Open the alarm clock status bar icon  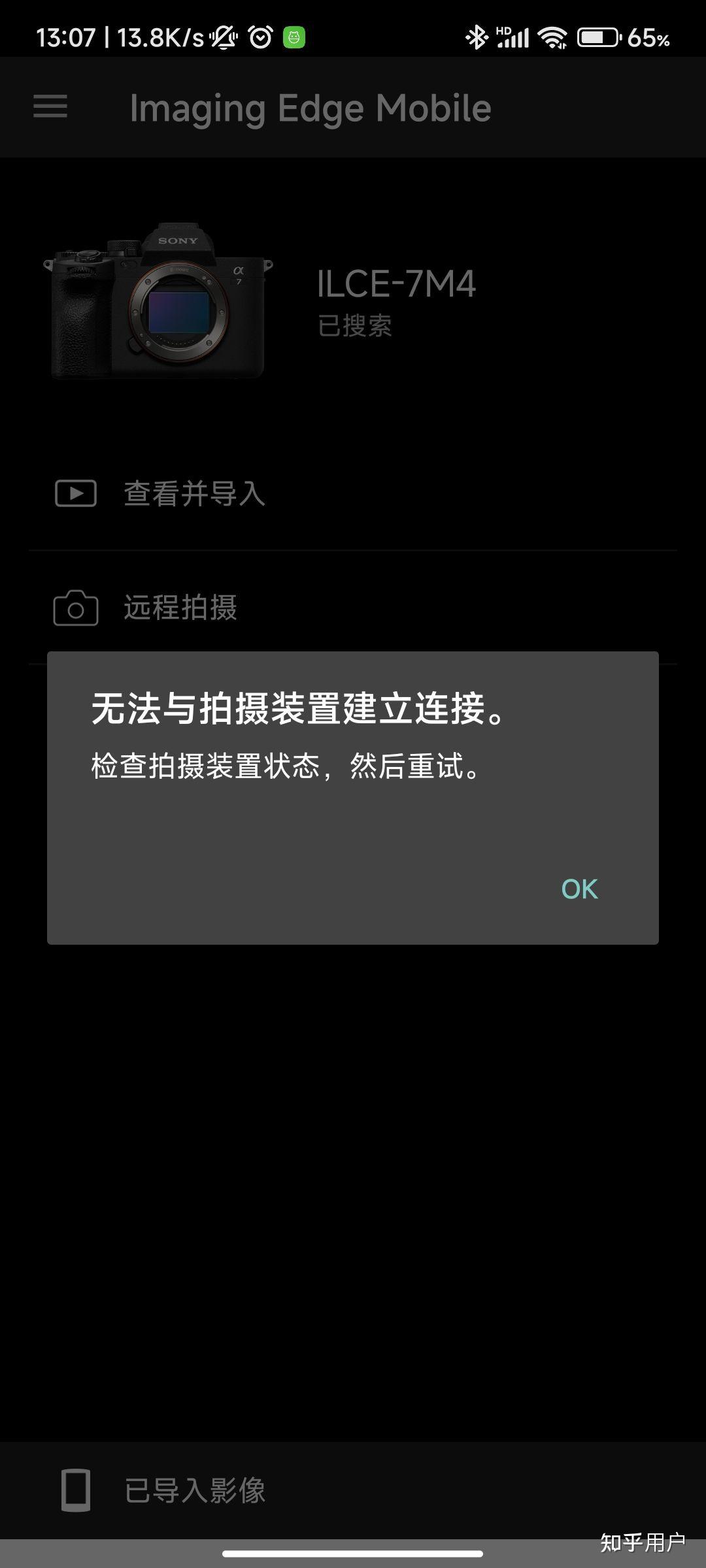coord(260,37)
